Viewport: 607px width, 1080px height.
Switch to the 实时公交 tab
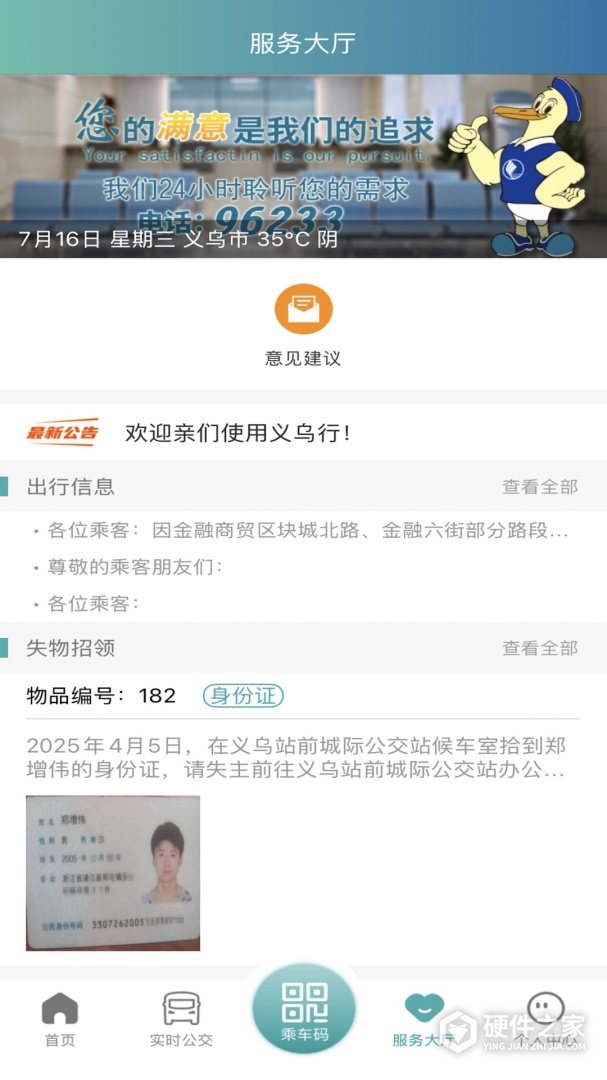coord(181,1020)
